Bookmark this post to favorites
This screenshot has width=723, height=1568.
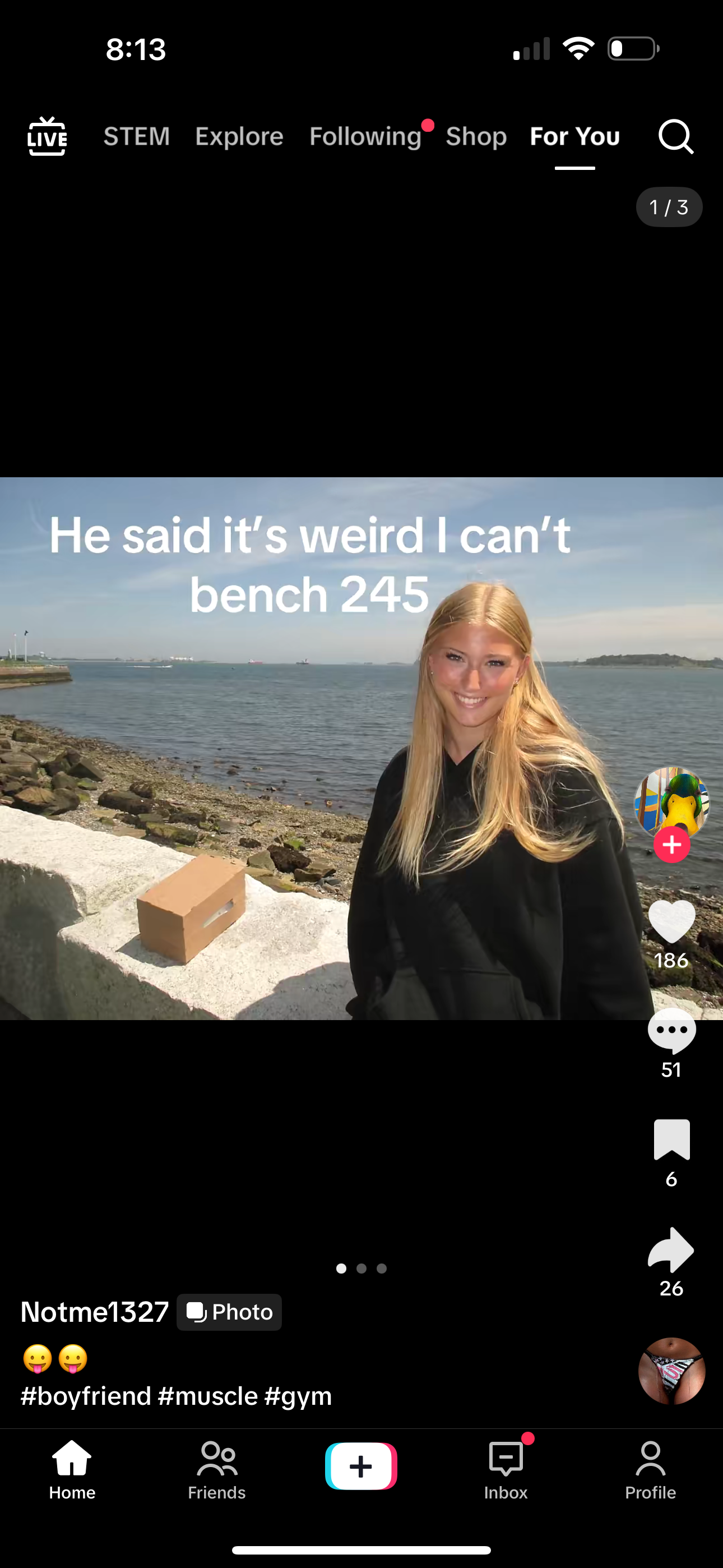[x=671, y=1140]
